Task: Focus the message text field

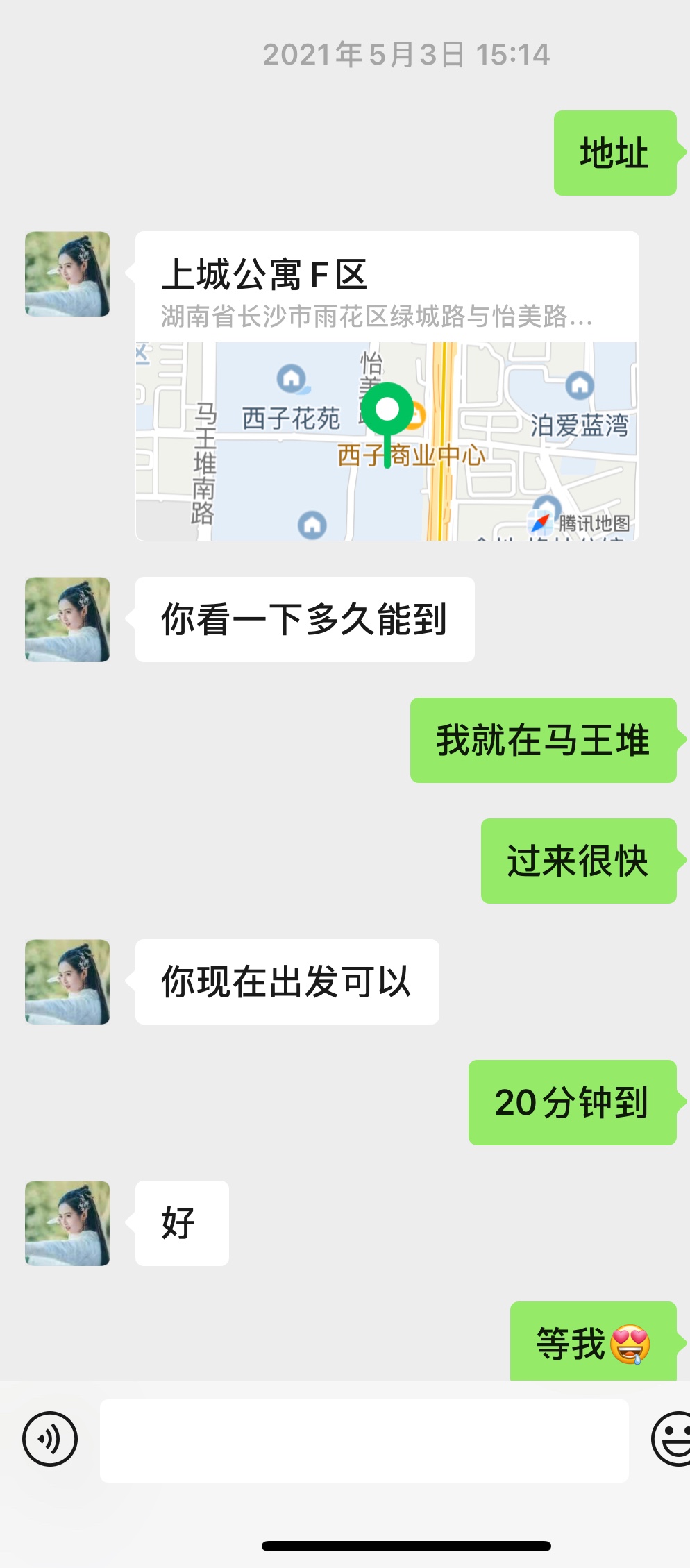Action: (x=364, y=1440)
